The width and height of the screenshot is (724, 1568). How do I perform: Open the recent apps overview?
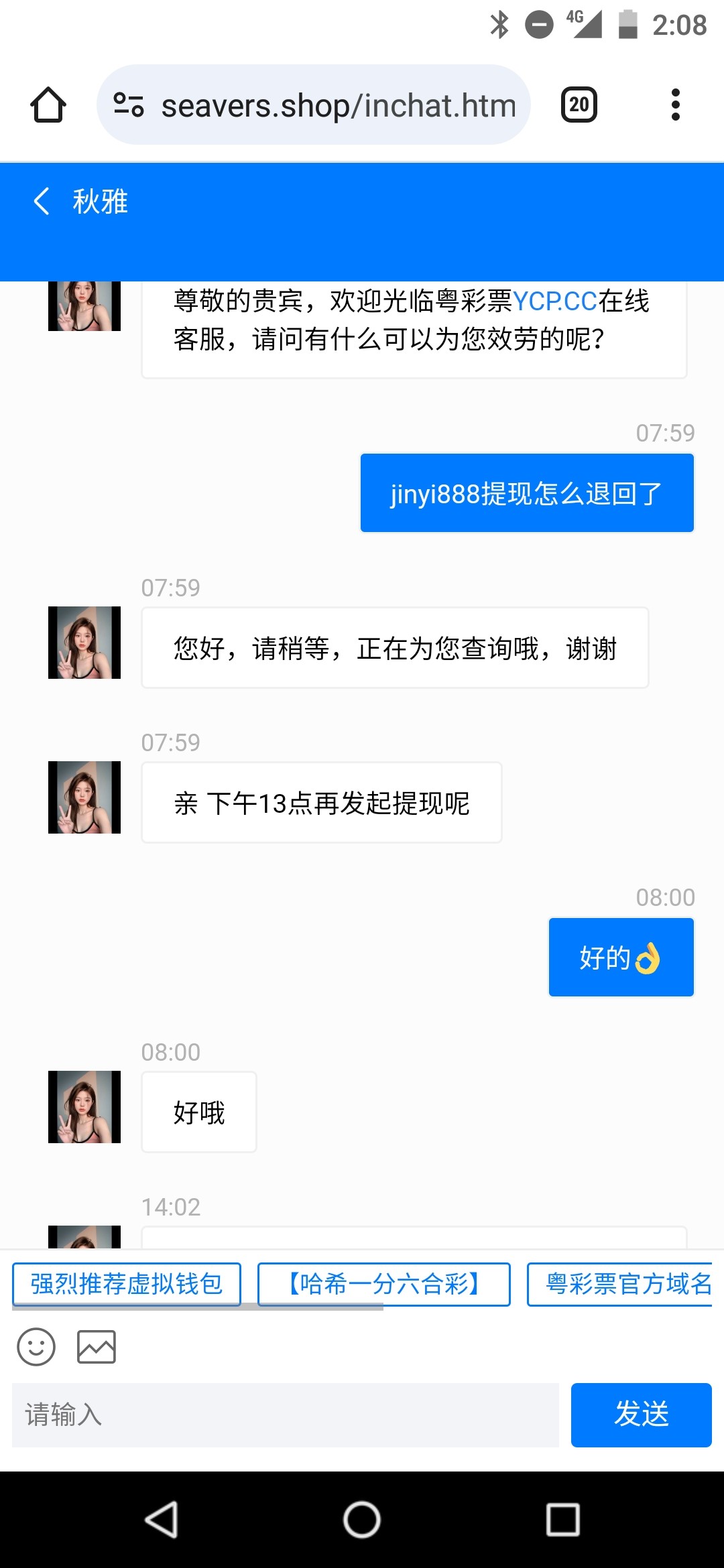point(562,1519)
